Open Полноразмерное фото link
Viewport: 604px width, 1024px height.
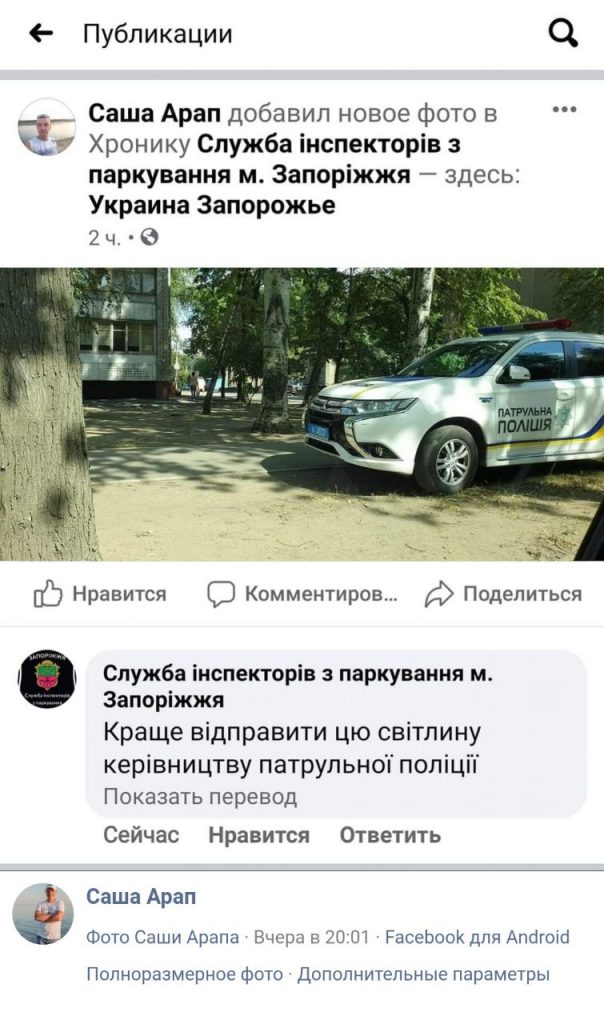187,973
